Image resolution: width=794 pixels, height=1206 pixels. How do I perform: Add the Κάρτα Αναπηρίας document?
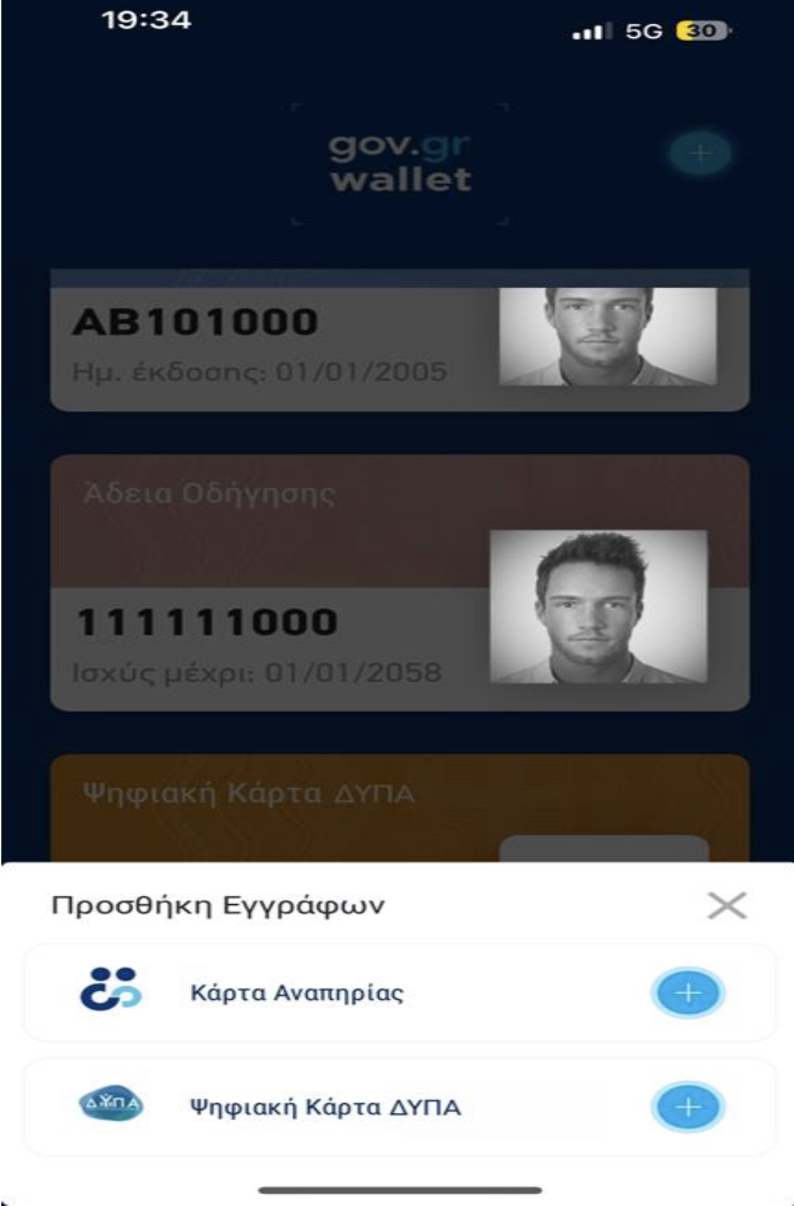coord(690,994)
